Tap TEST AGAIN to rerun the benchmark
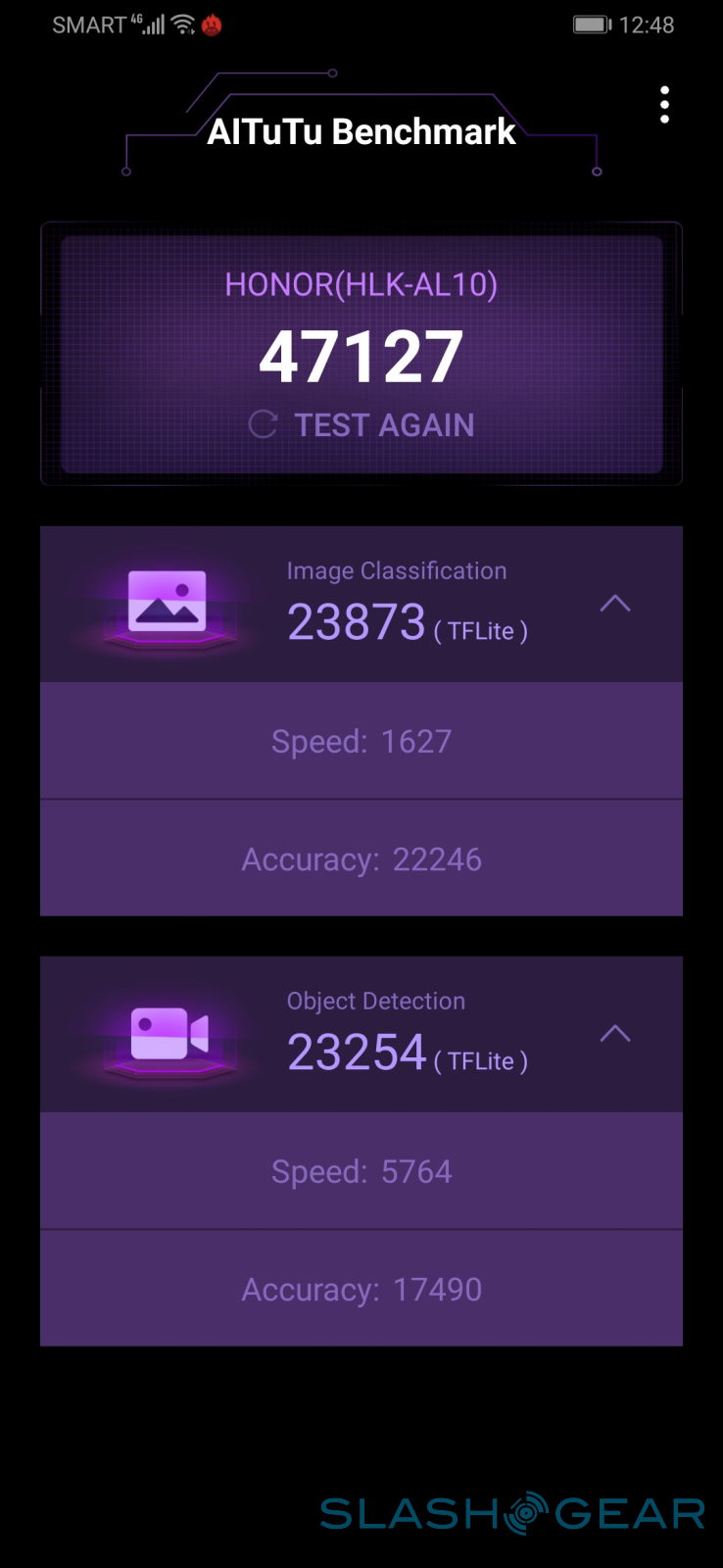 coord(361,424)
